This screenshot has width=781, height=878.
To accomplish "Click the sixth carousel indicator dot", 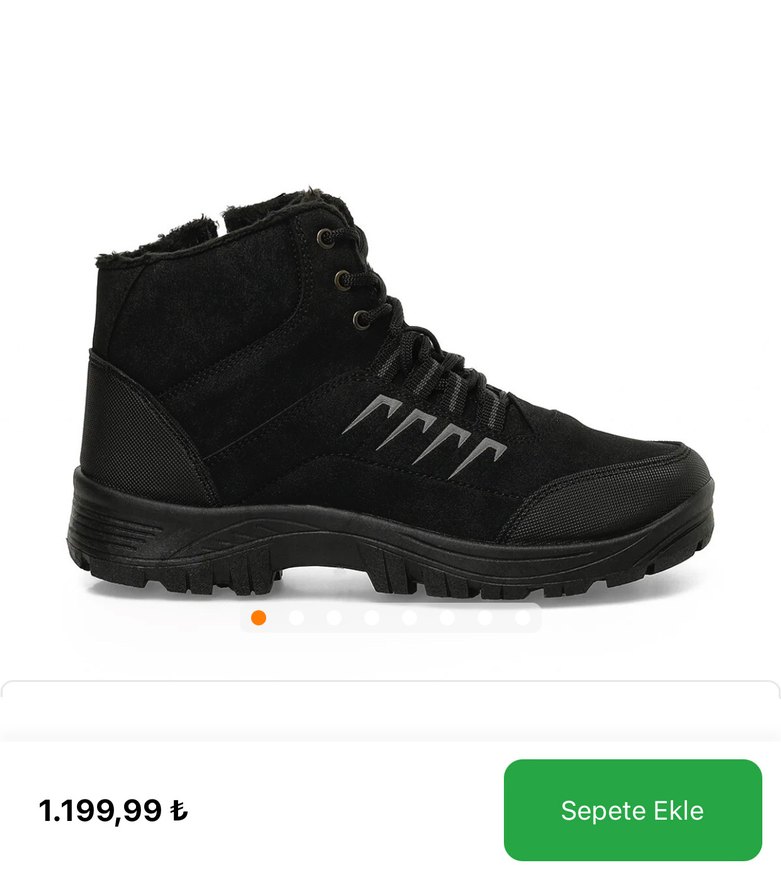I will point(446,618).
